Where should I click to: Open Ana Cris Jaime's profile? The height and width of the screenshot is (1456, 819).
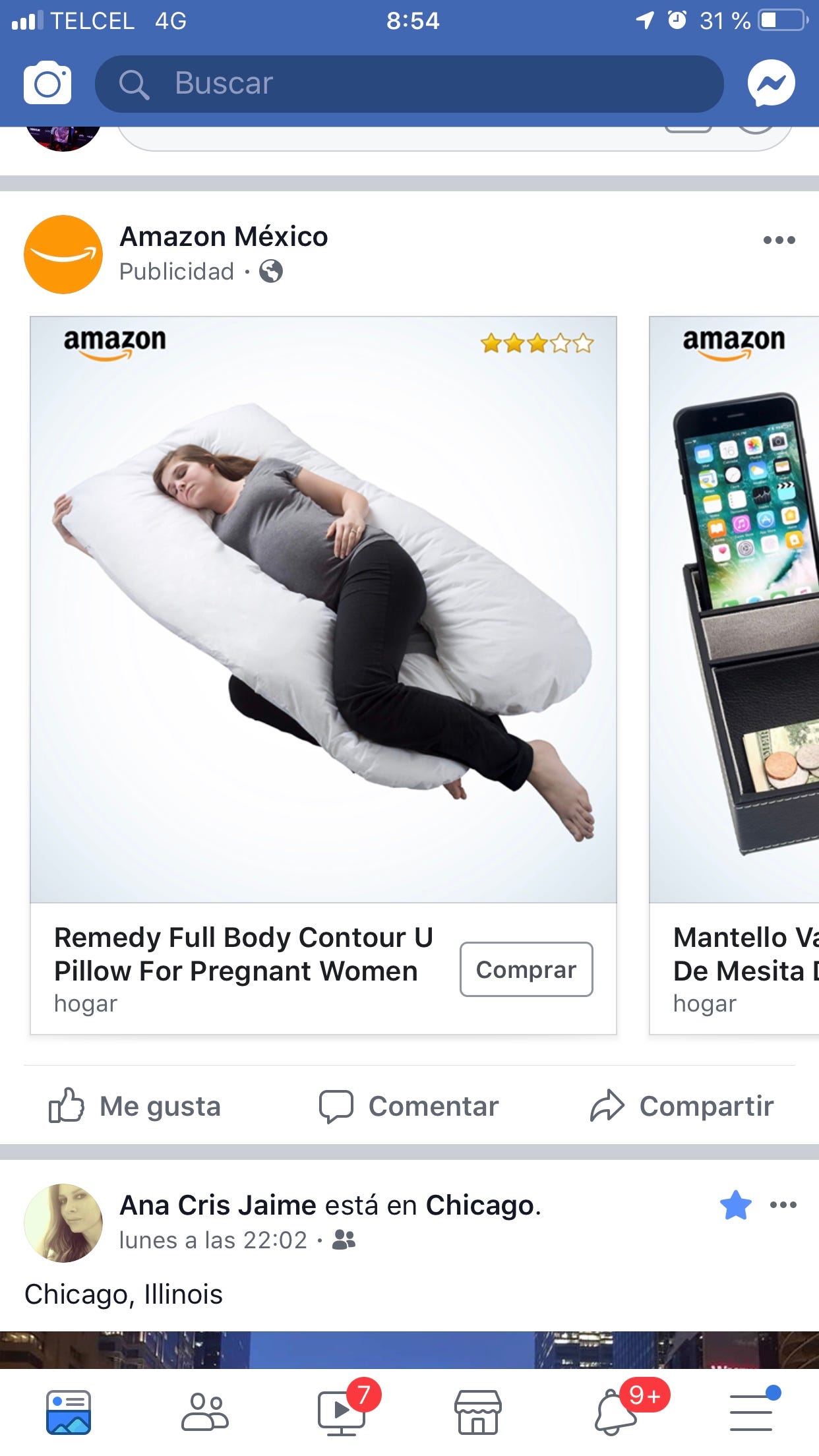[218, 1205]
